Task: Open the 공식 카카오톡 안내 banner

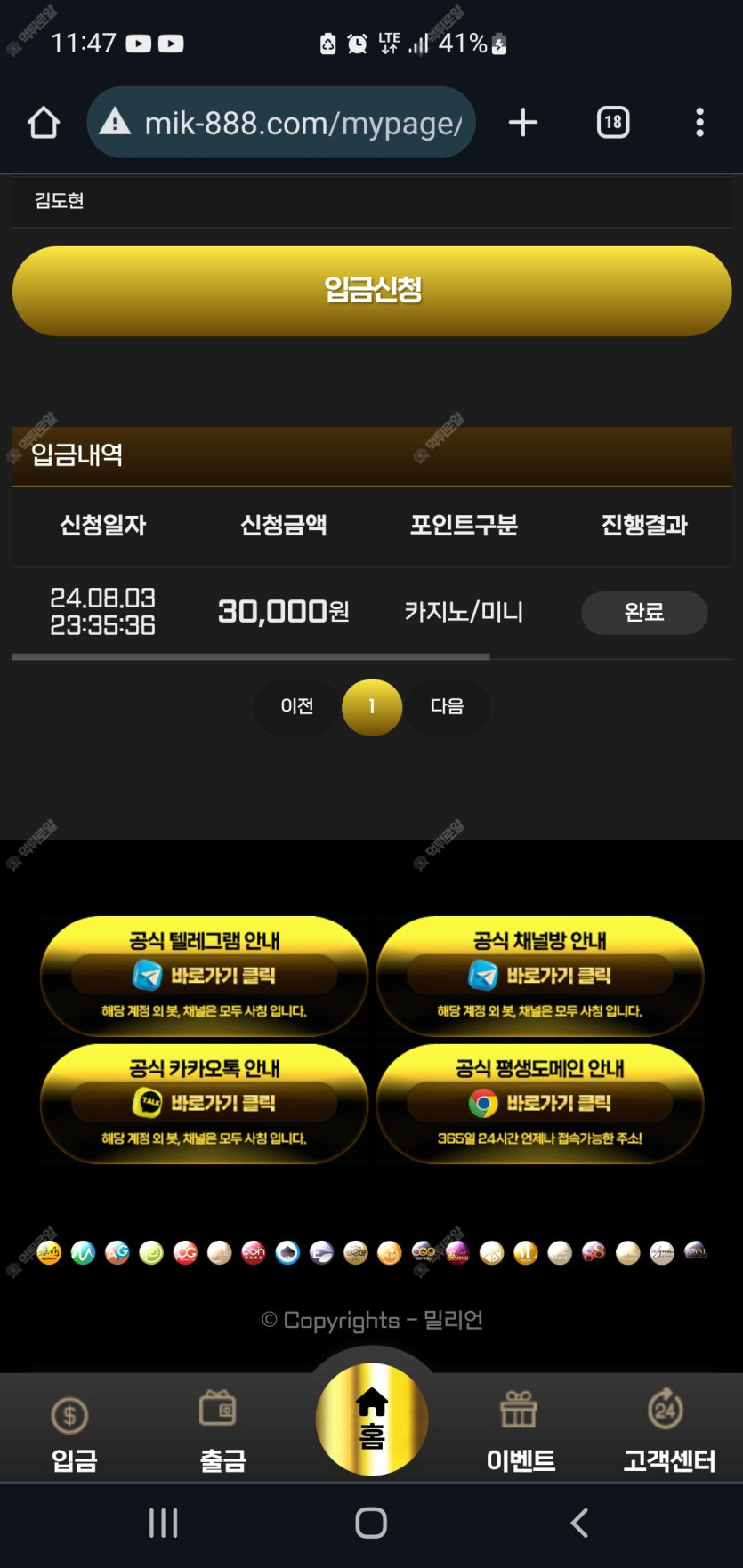Action: click(x=204, y=1104)
